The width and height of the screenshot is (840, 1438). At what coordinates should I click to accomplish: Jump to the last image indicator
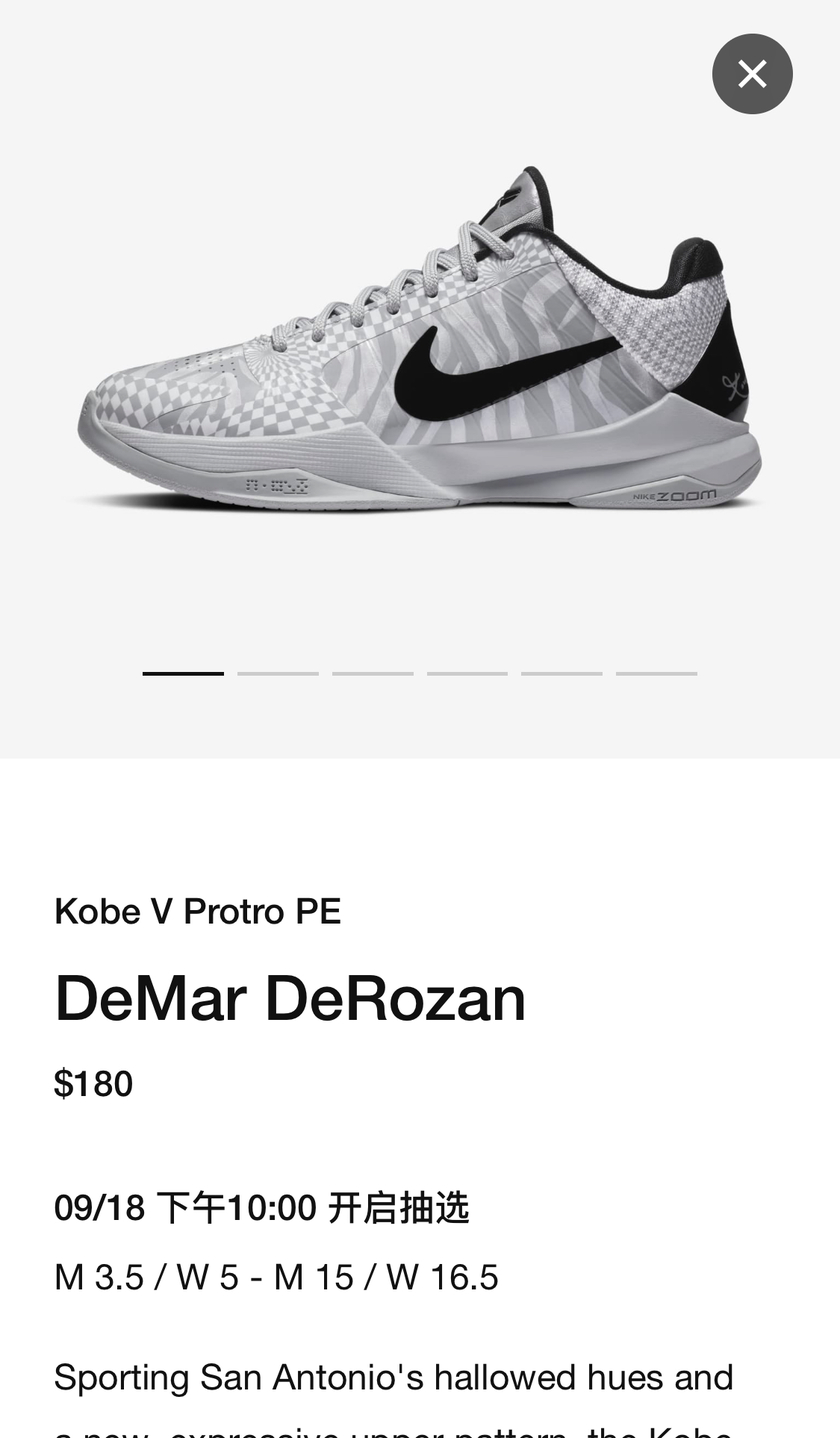pyautogui.click(x=656, y=674)
